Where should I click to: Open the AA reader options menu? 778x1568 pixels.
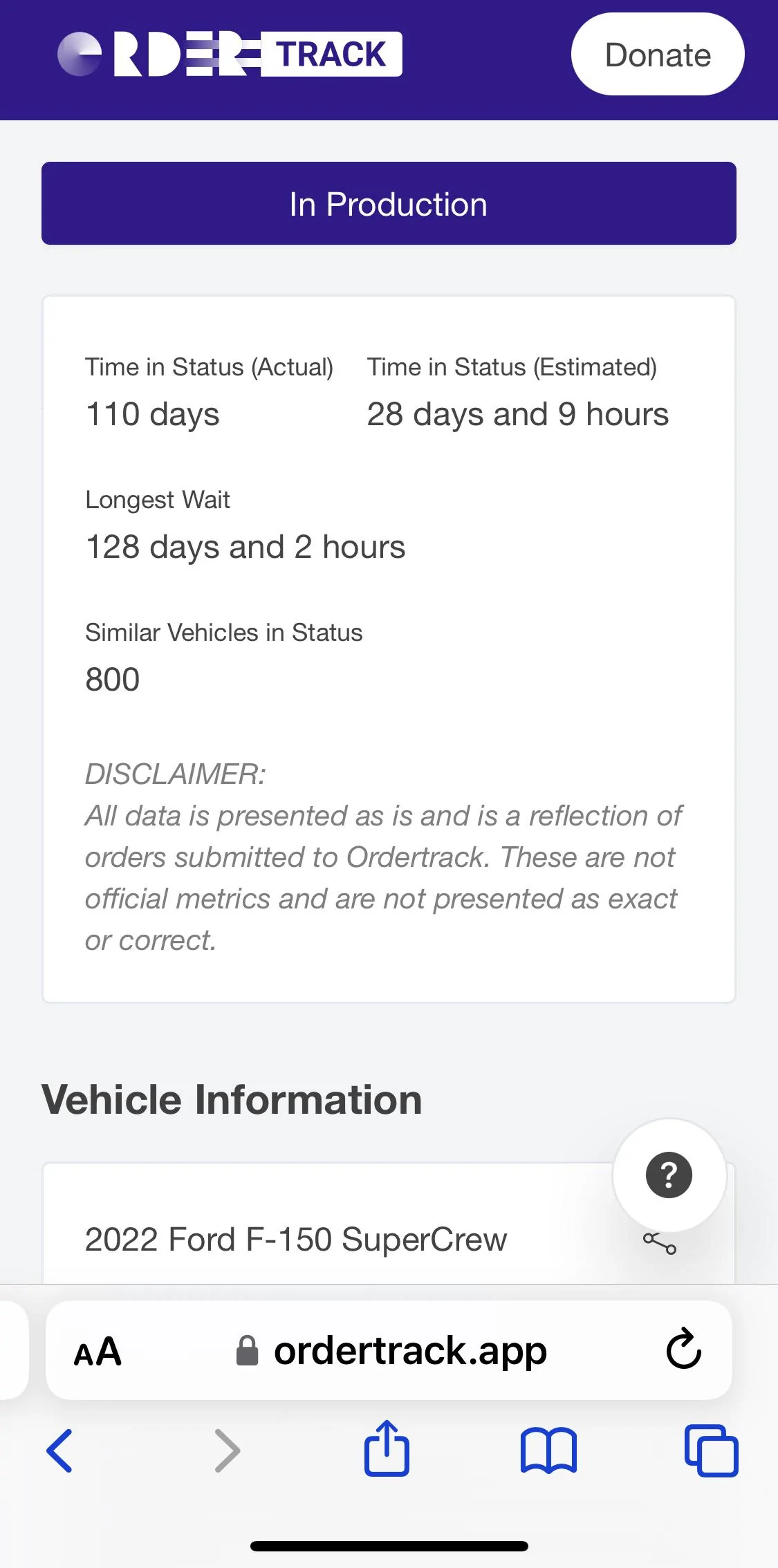[x=98, y=1352]
